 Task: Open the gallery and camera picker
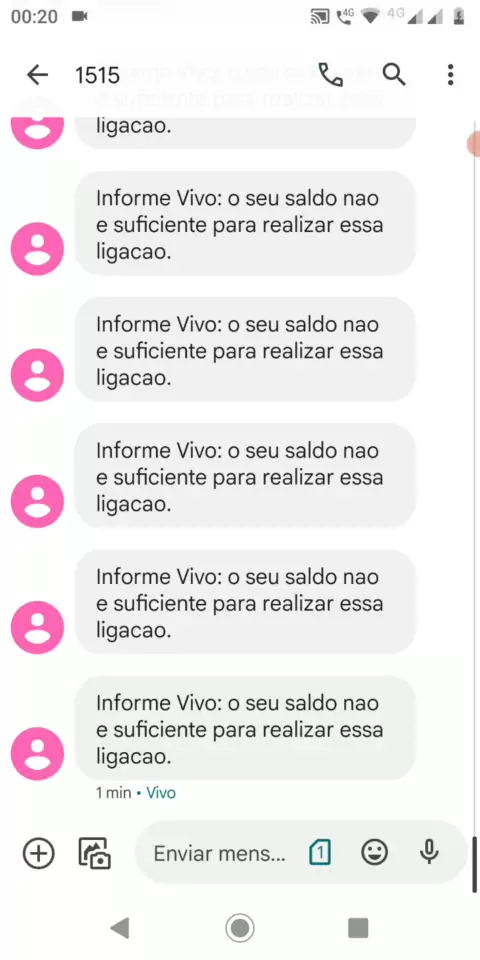point(94,853)
